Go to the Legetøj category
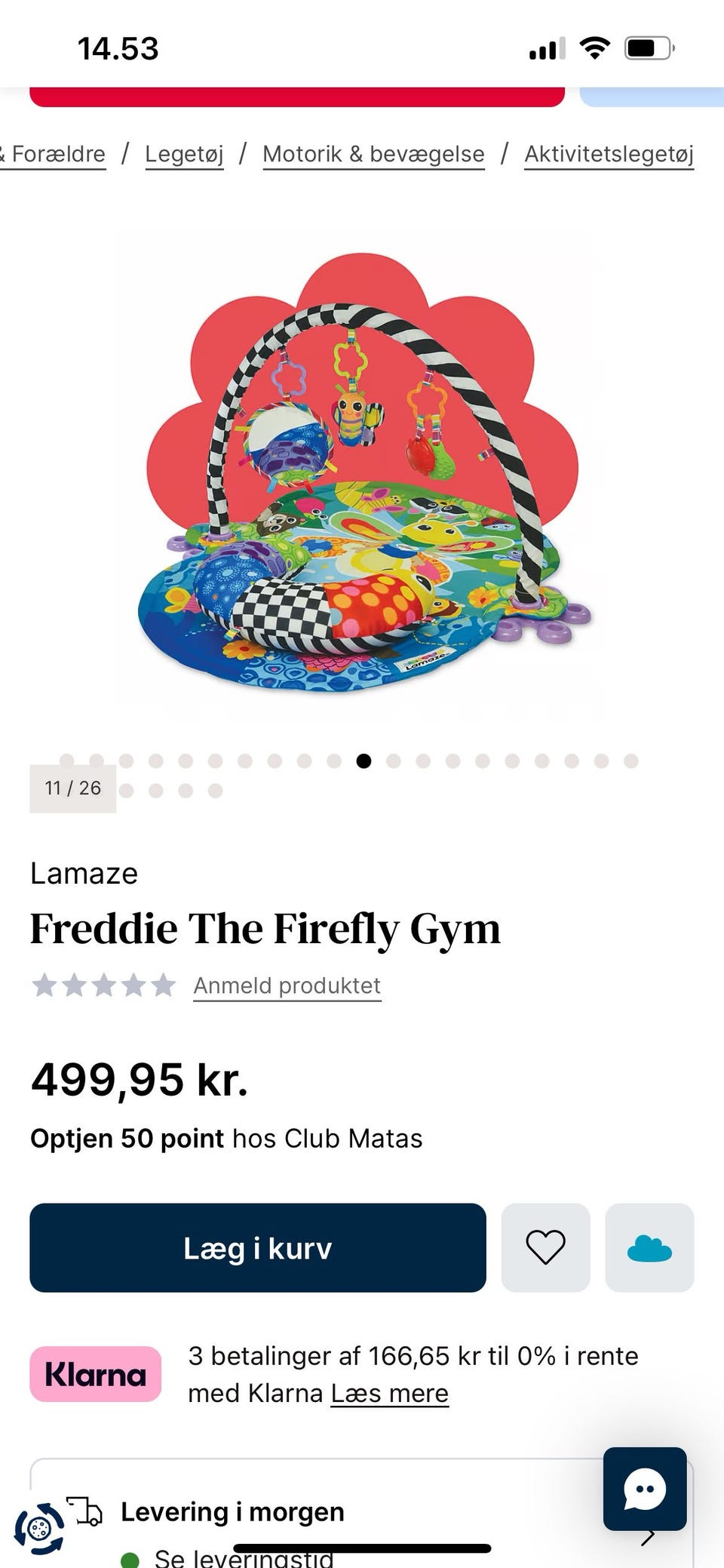Screen dimensions: 724x1568 (184, 154)
